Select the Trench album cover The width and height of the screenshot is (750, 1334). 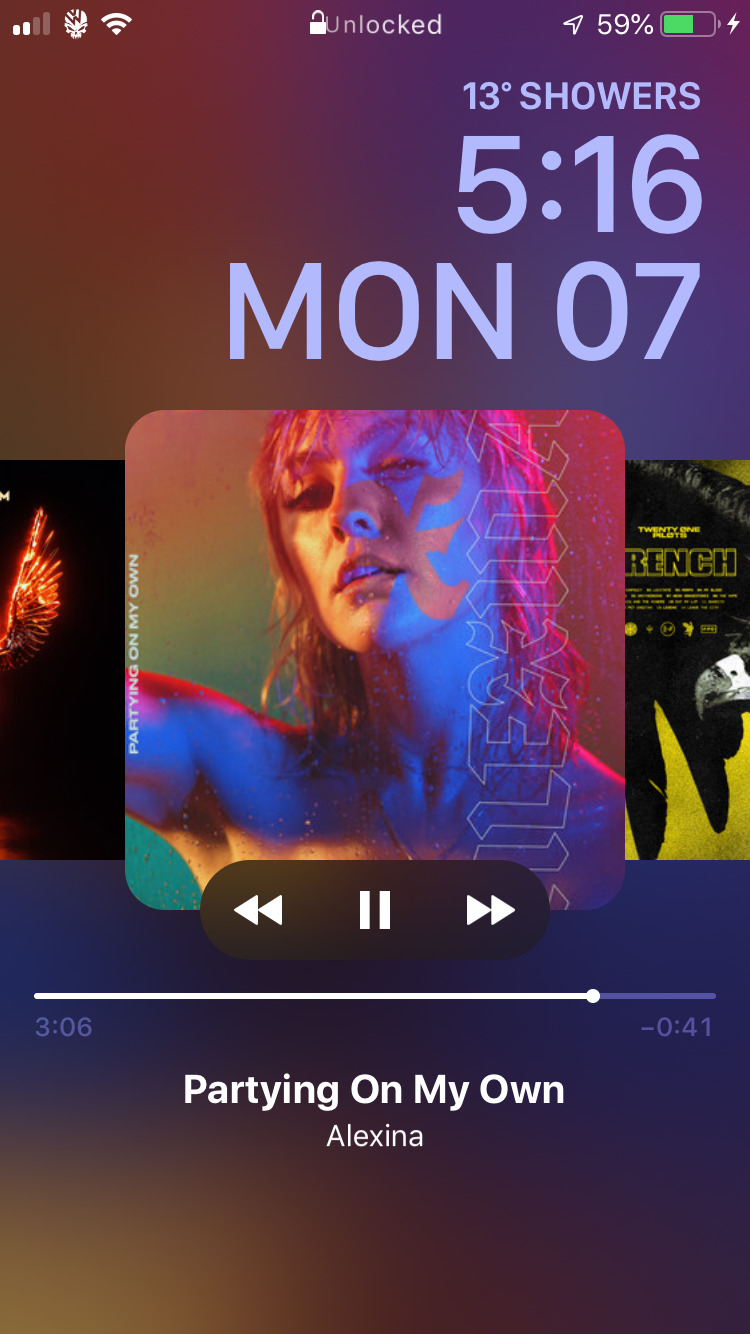688,660
